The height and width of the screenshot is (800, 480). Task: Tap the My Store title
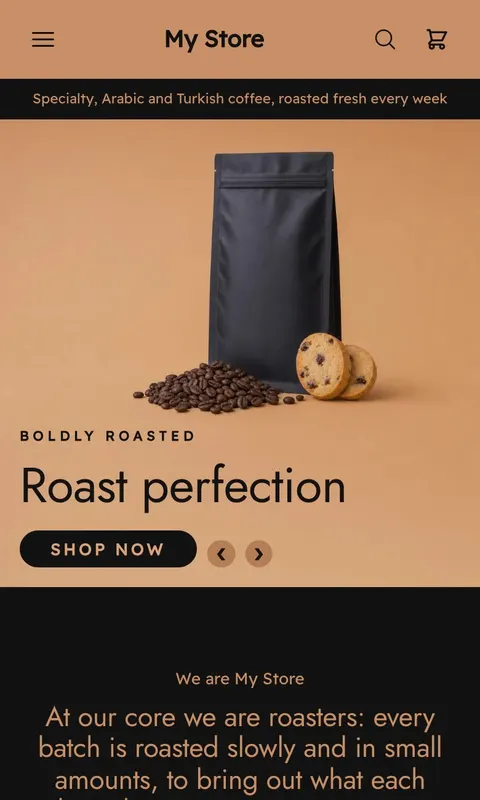214,40
